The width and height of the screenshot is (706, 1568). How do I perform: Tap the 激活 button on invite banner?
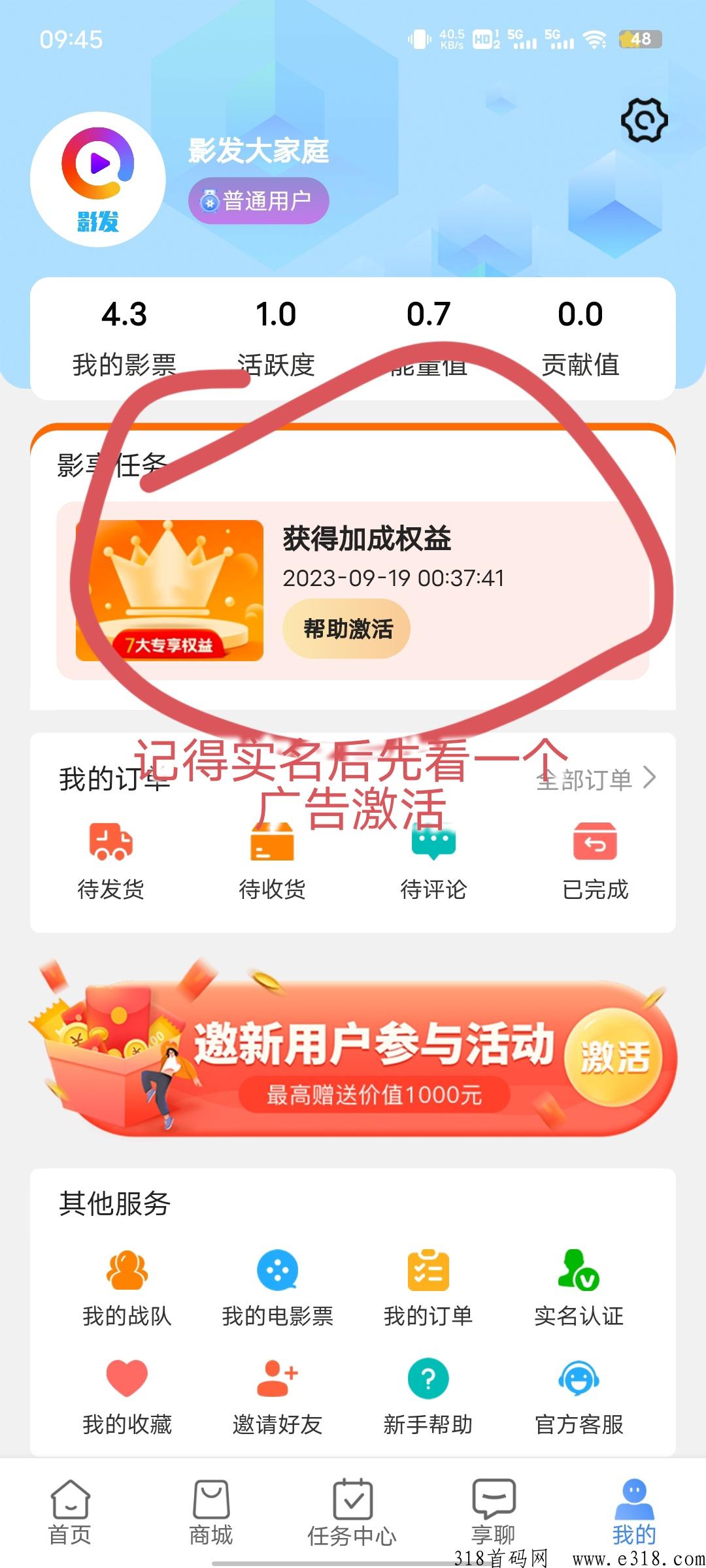pos(614,1058)
